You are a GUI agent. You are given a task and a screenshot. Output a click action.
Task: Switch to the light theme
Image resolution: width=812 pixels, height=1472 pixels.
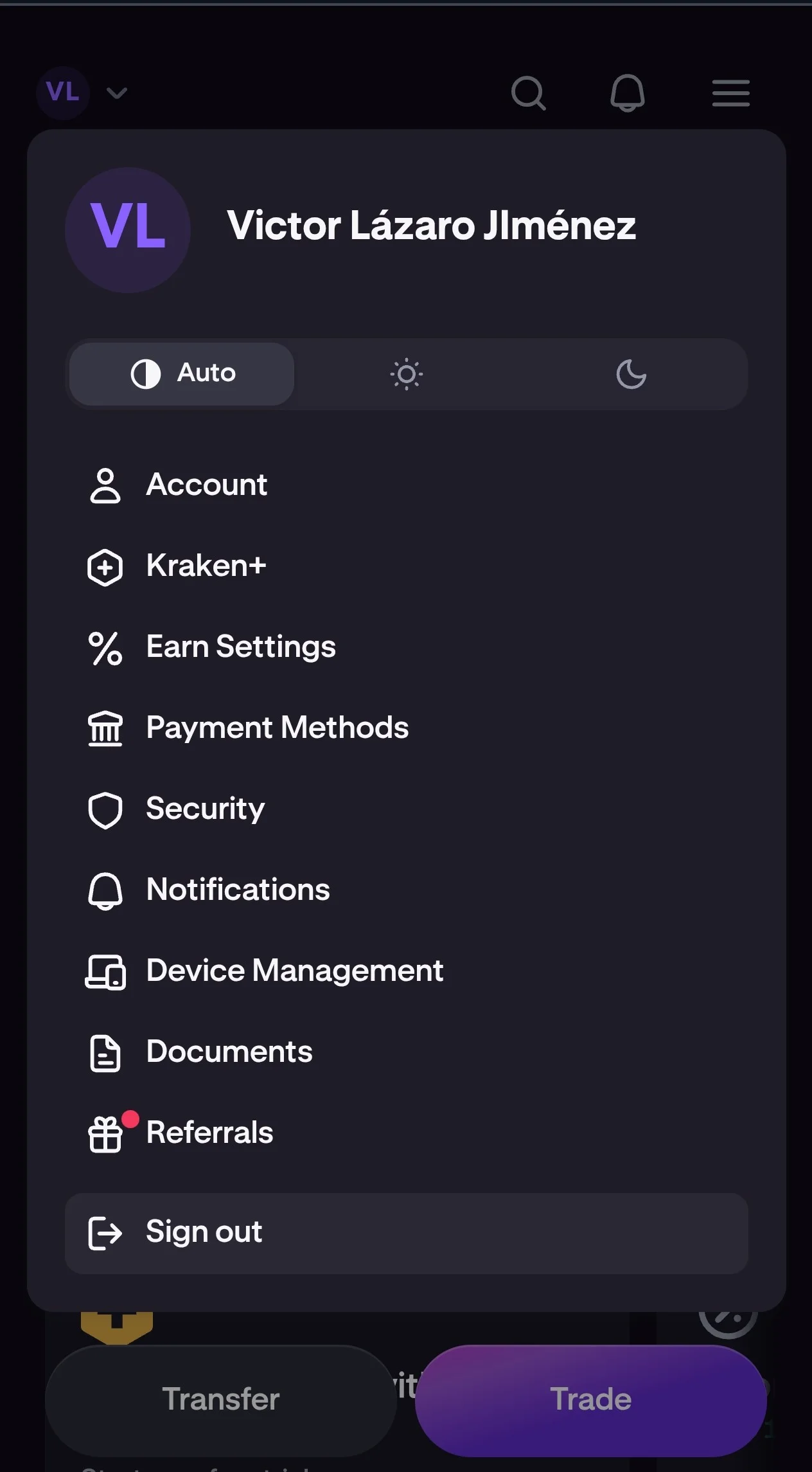407,374
